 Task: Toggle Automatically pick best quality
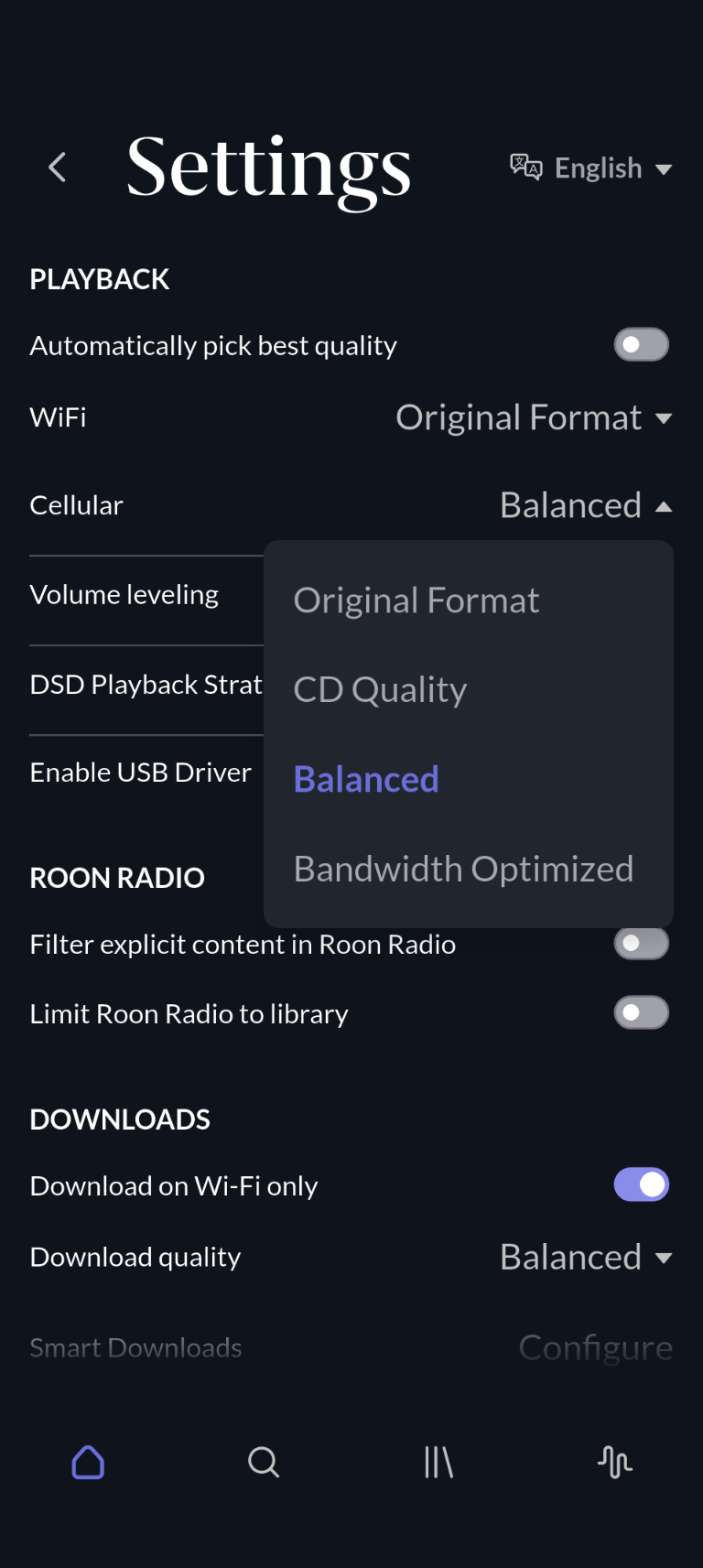(641, 345)
